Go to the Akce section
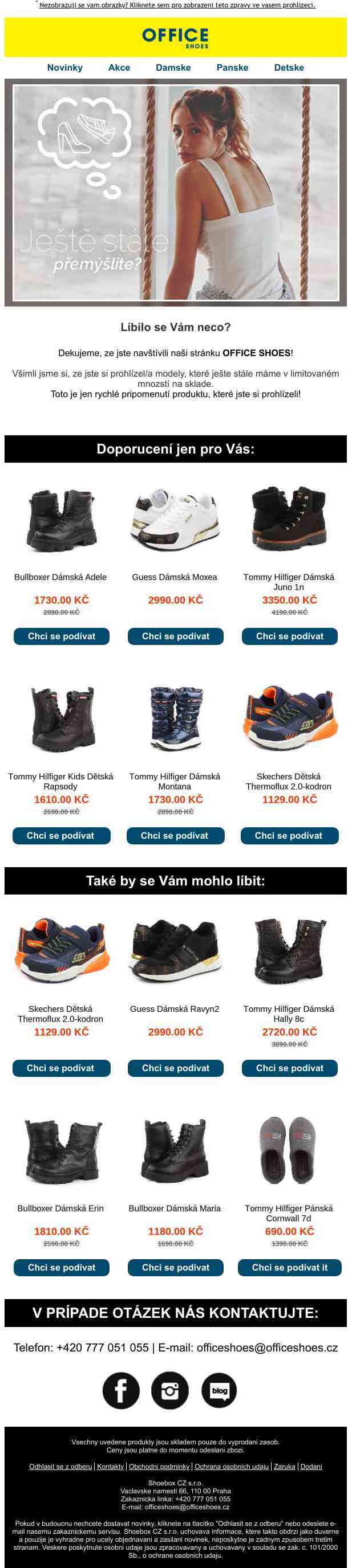This screenshot has width=348, height=1568. coord(119,68)
